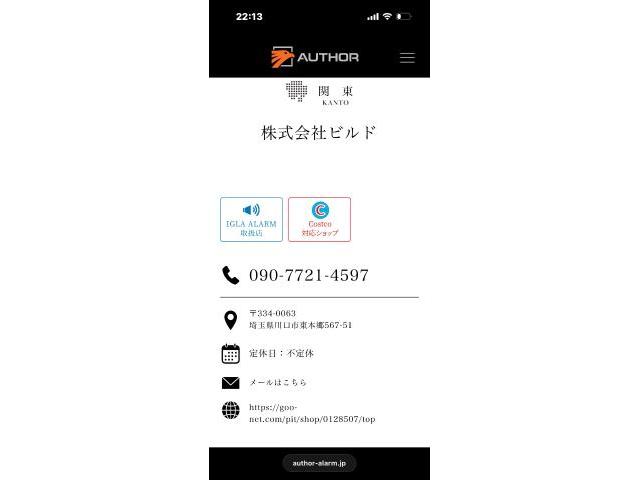Open the IGLA ALARM dealer badge
Image resolution: width=640 pixels, height=480 pixels.
point(251,219)
